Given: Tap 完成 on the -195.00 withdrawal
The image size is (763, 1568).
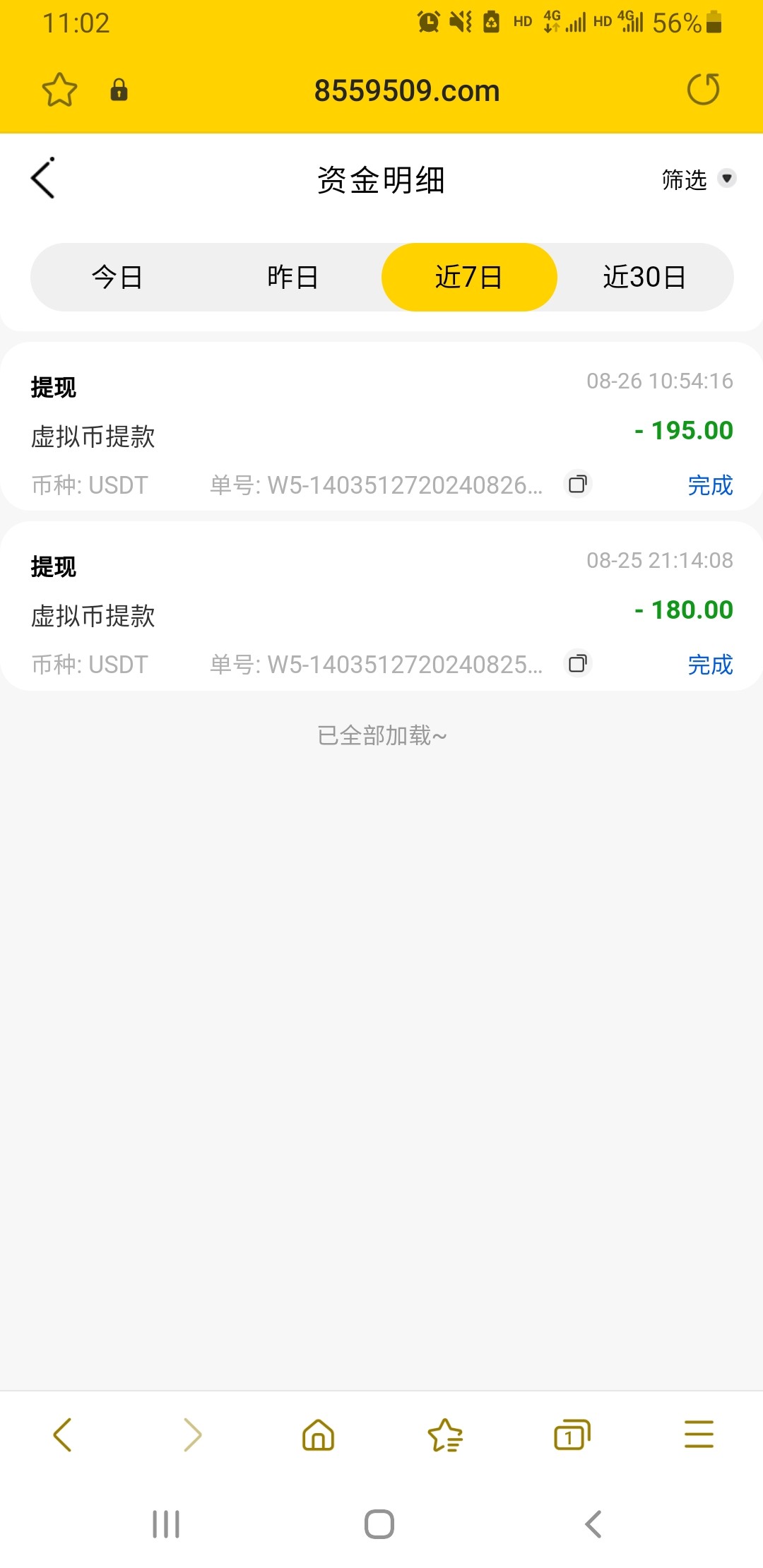Looking at the screenshot, I should tap(711, 485).
